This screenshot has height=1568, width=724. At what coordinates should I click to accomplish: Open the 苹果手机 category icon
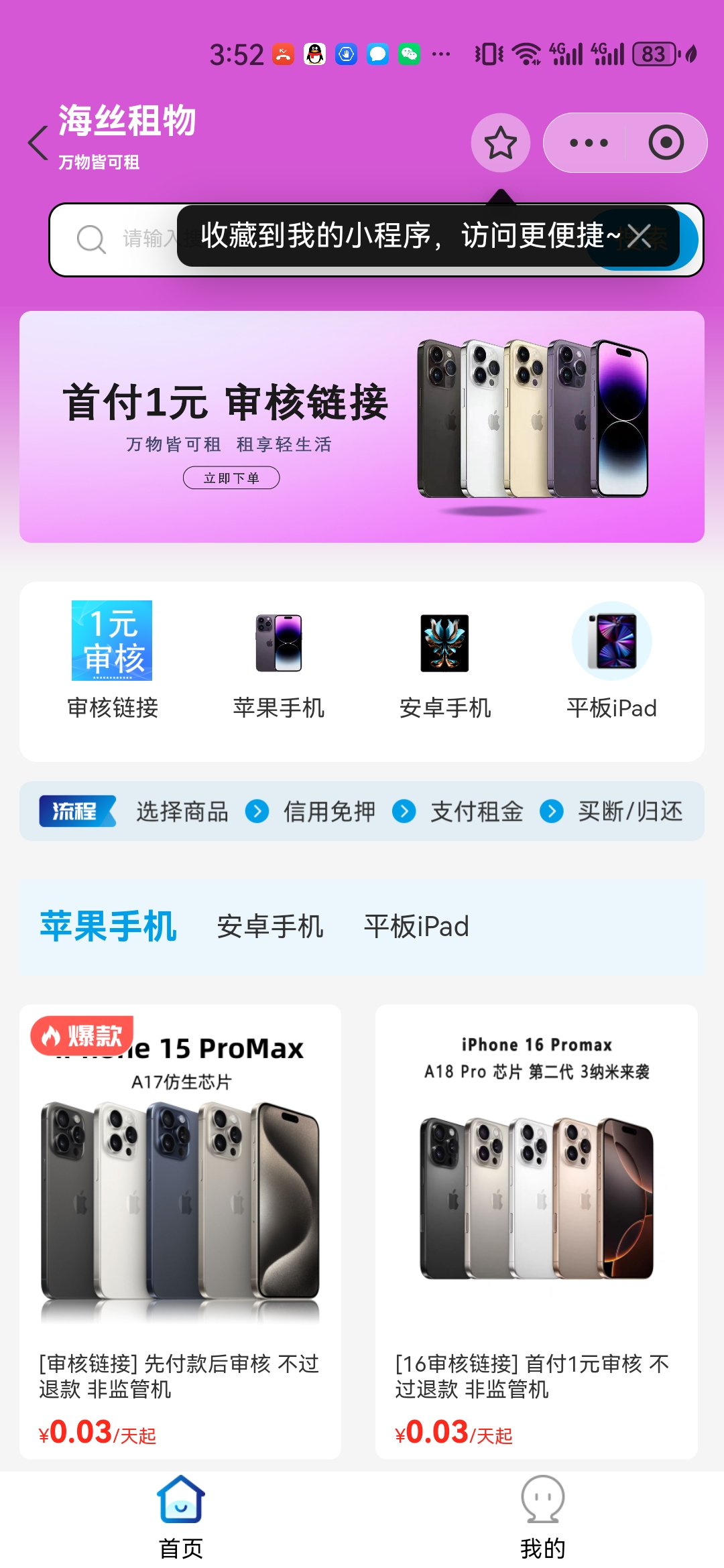click(x=278, y=660)
